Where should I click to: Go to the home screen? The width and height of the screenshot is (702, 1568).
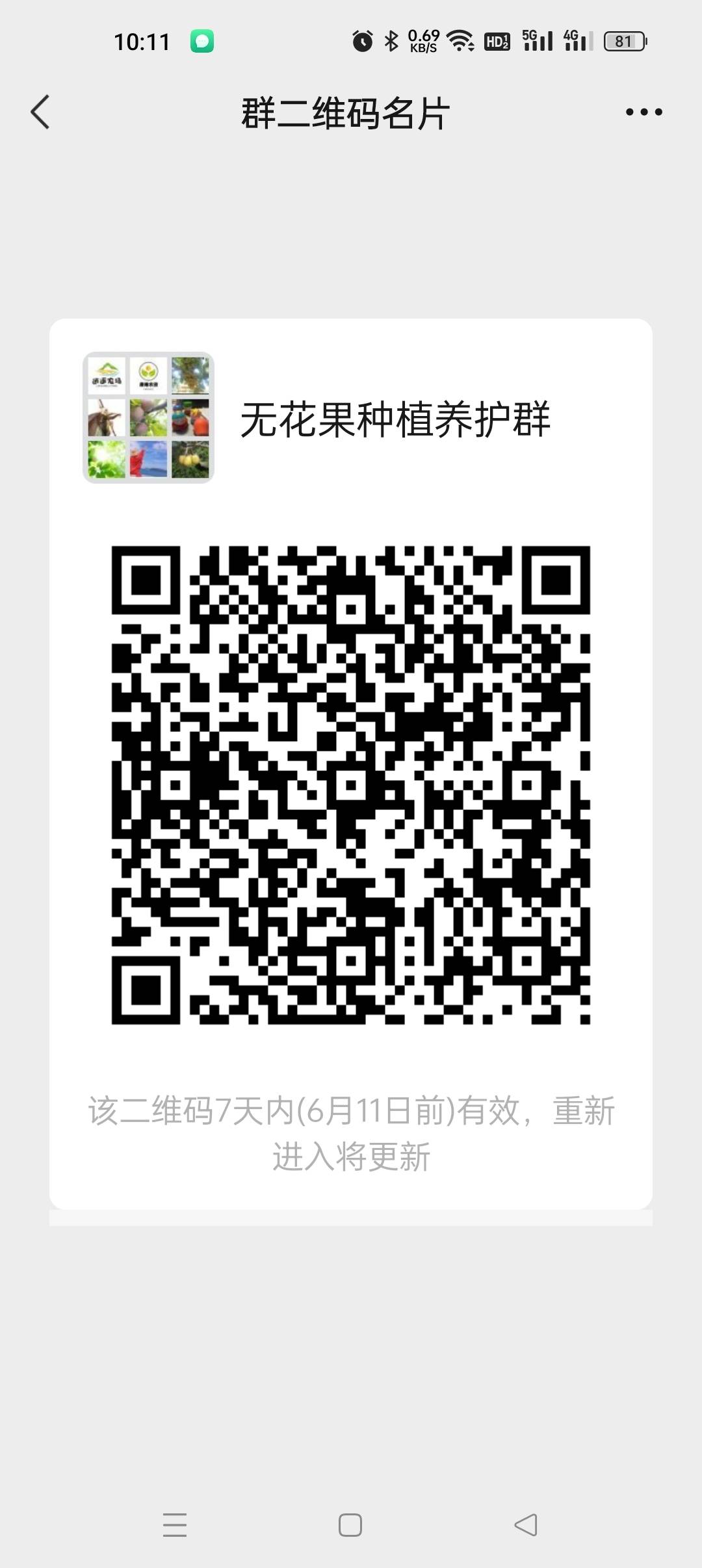point(350,1524)
